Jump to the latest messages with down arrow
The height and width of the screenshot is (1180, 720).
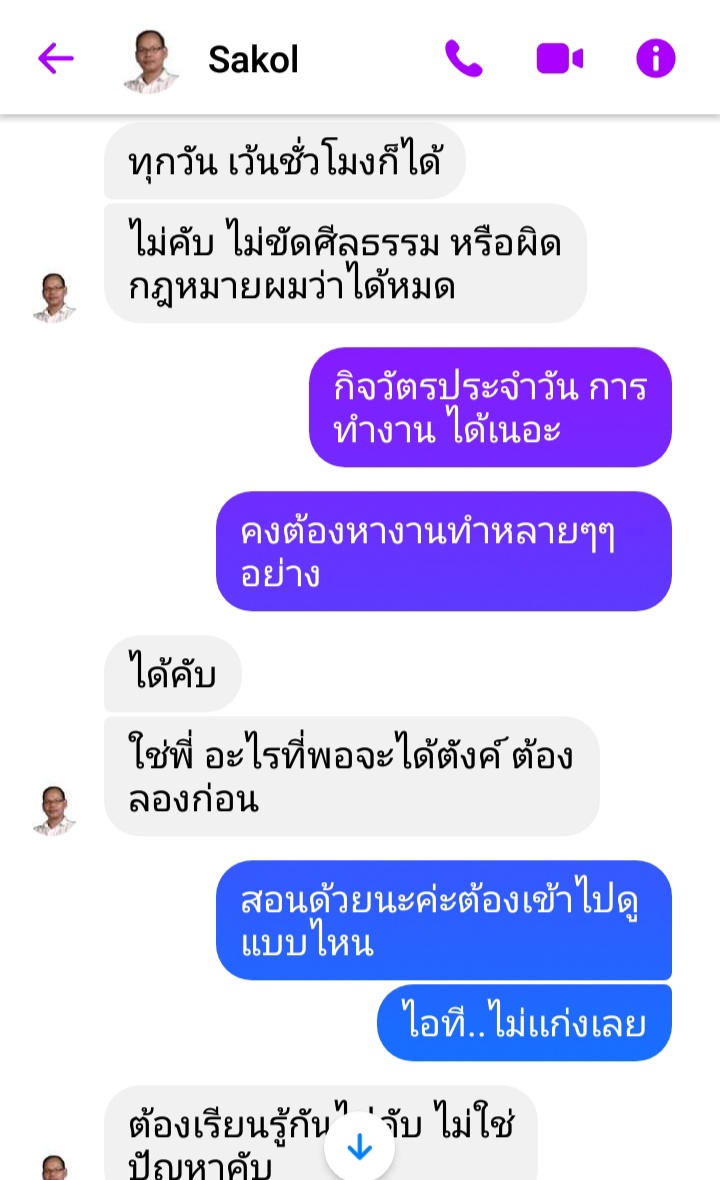coord(359,1148)
